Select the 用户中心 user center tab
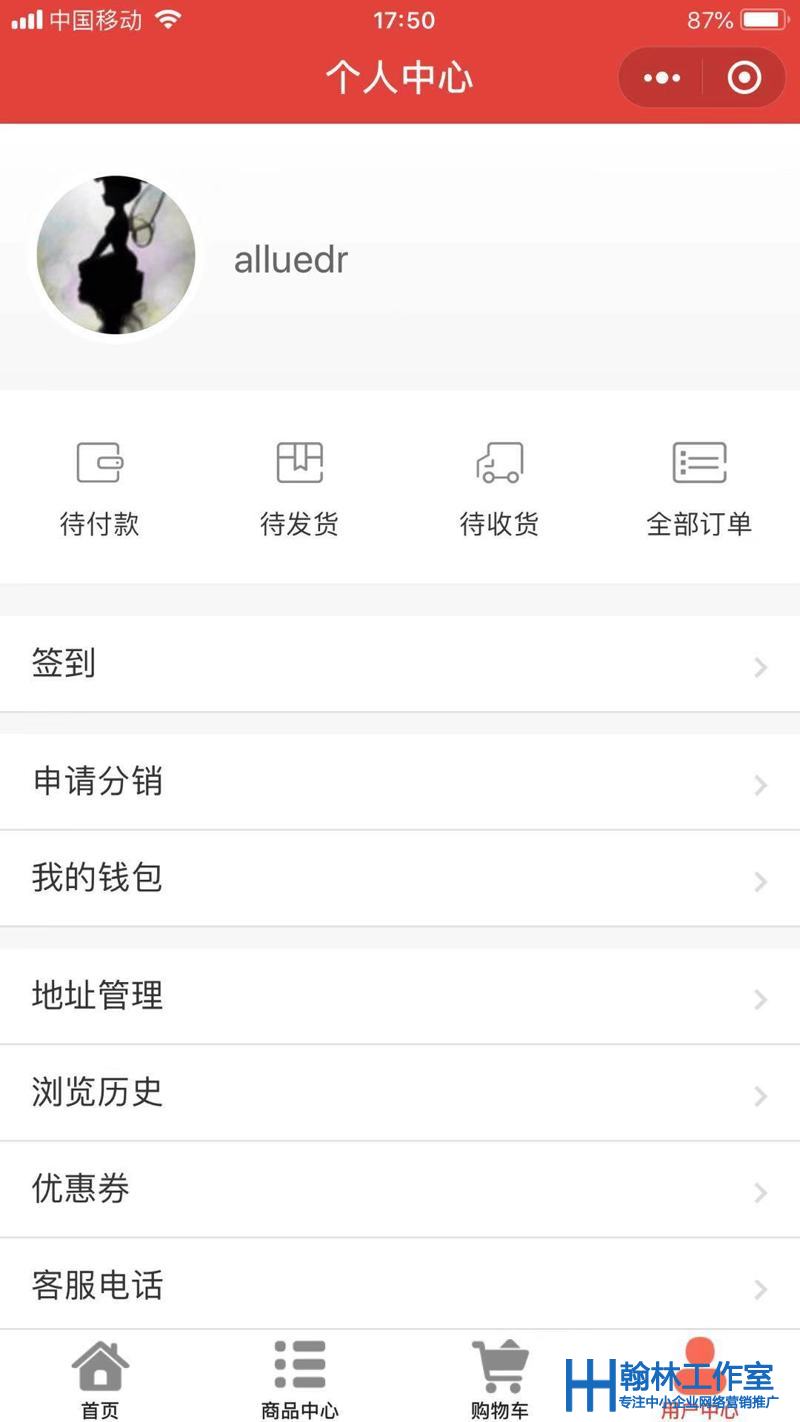 tap(699, 1378)
